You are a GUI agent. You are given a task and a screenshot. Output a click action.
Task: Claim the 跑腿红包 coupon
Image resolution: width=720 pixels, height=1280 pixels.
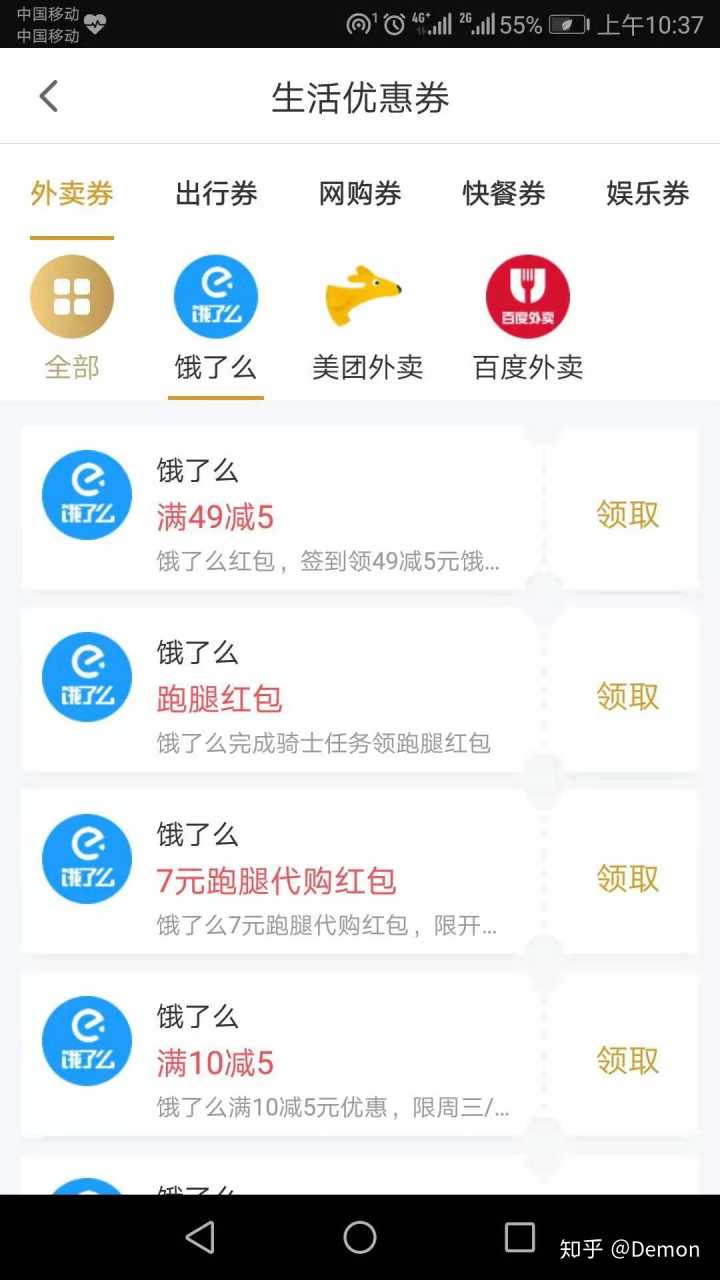[x=627, y=696]
